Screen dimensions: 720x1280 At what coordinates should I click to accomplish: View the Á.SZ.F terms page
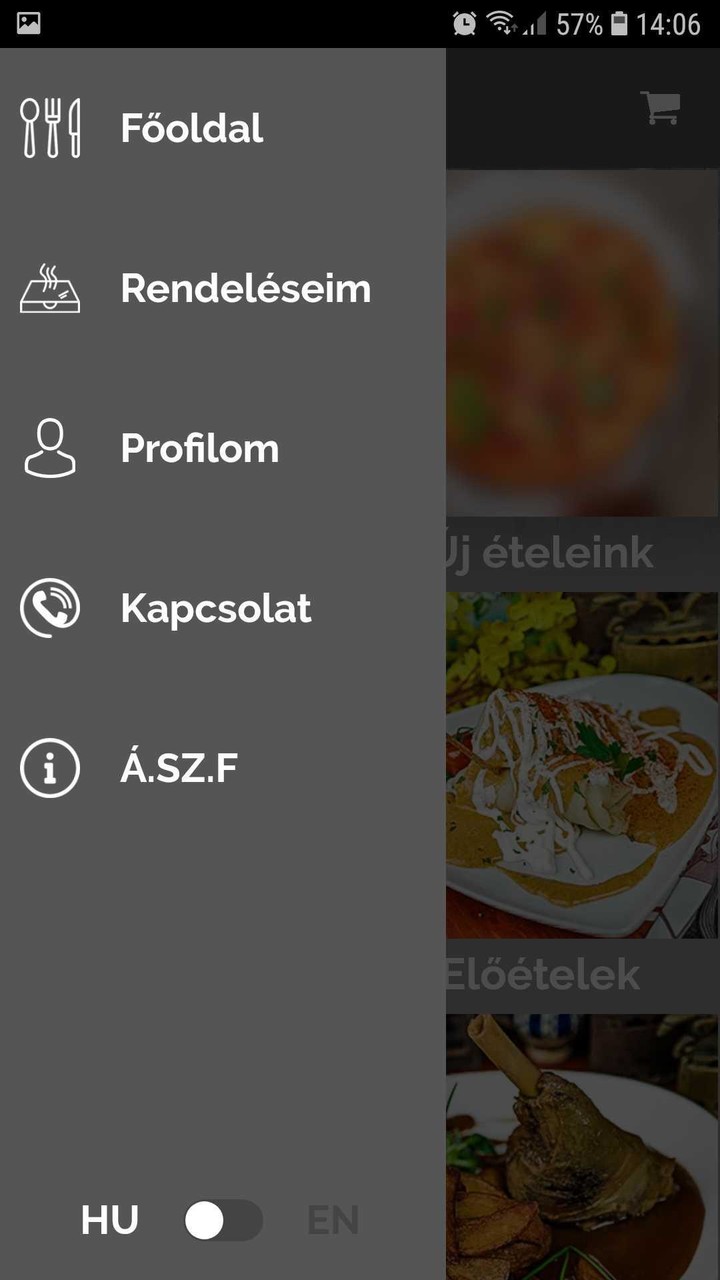[179, 768]
